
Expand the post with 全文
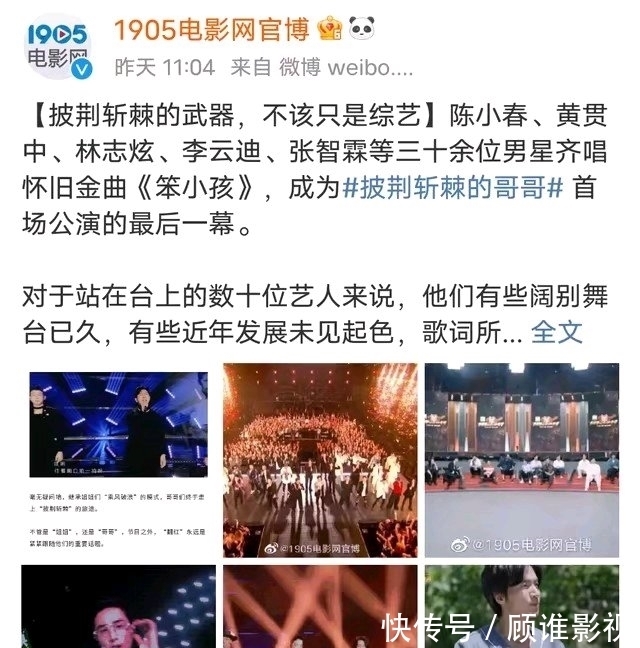(557, 330)
